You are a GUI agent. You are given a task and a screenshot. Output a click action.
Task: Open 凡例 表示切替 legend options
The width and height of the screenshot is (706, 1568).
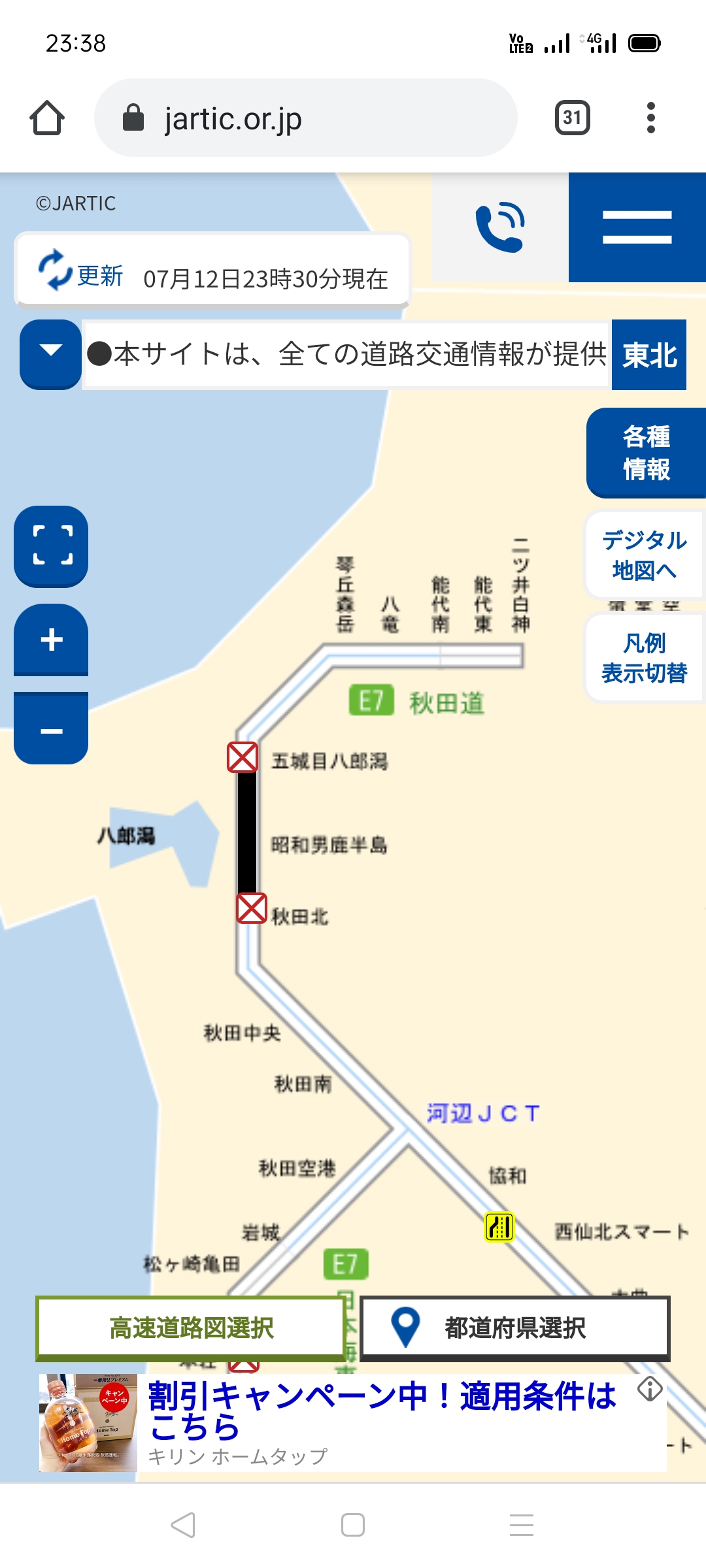tap(644, 657)
